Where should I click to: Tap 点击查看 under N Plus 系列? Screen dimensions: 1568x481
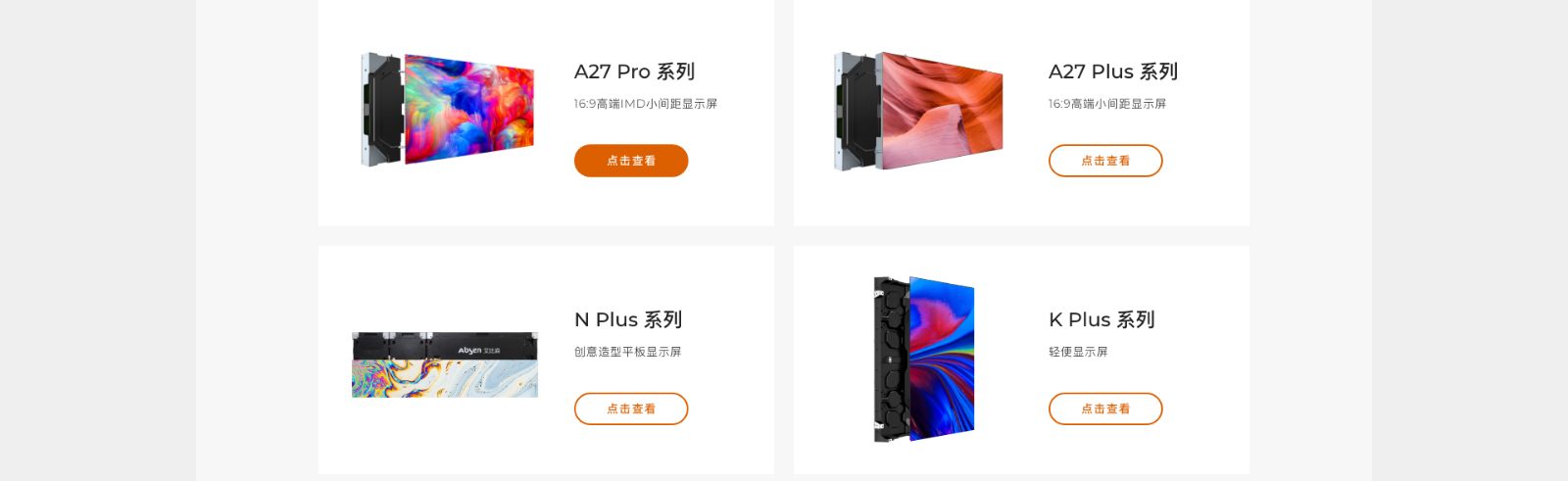631,409
